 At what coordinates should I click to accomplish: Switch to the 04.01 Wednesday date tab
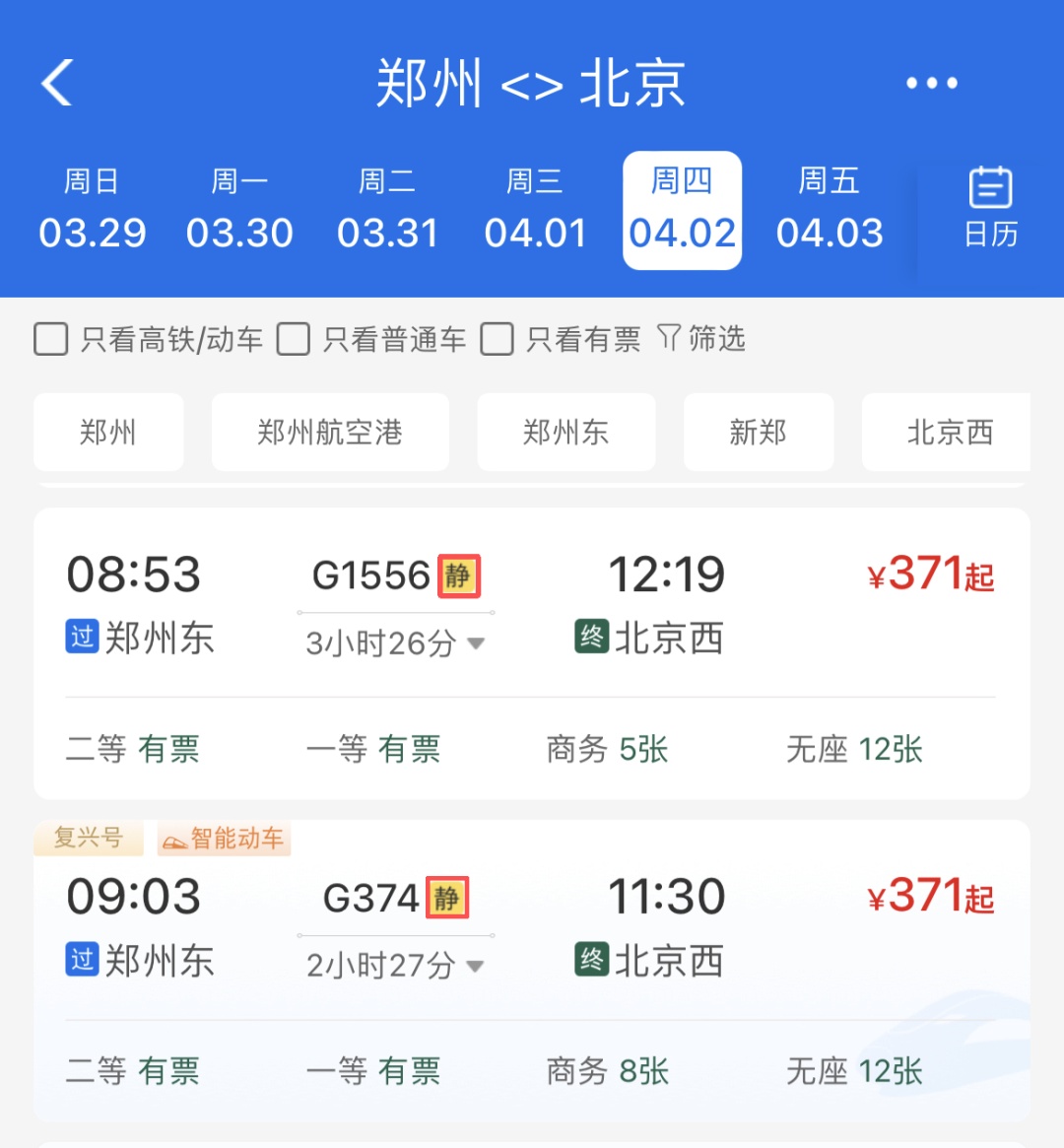pos(534,210)
